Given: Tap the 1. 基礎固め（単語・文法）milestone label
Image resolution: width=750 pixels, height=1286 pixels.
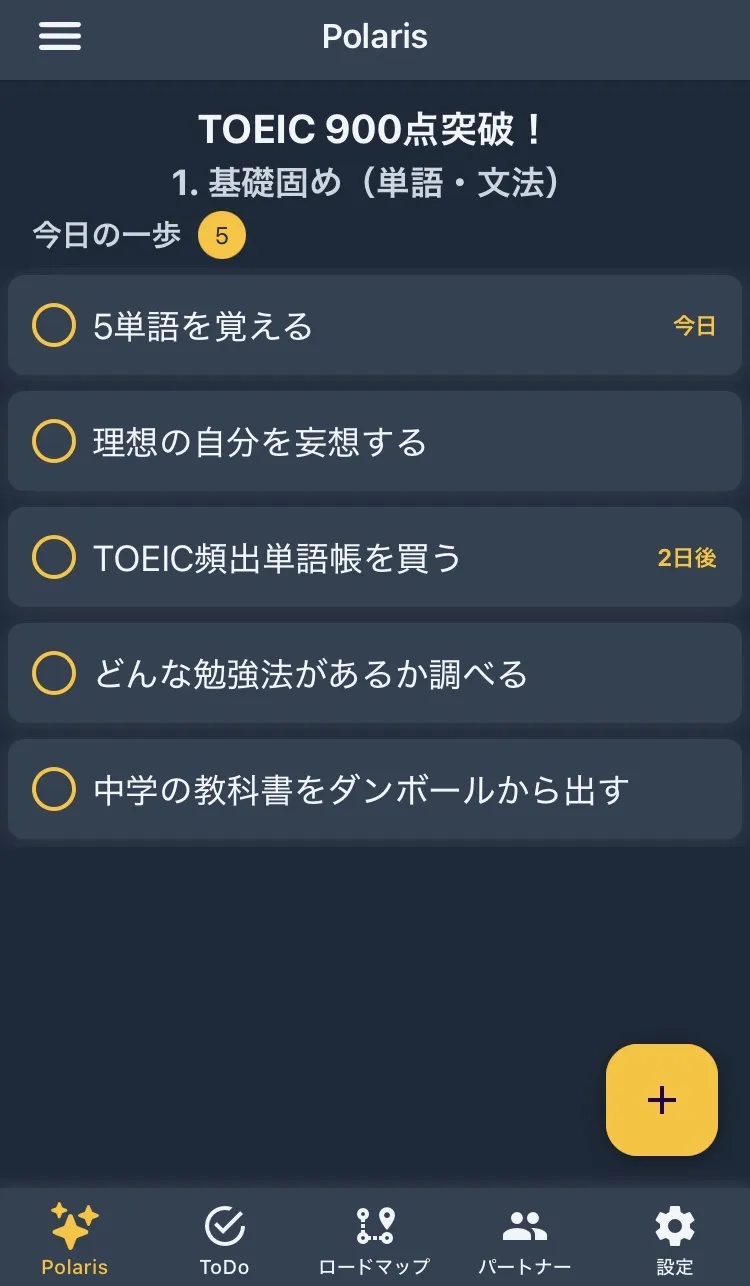Looking at the screenshot, I should click(375, 182).
